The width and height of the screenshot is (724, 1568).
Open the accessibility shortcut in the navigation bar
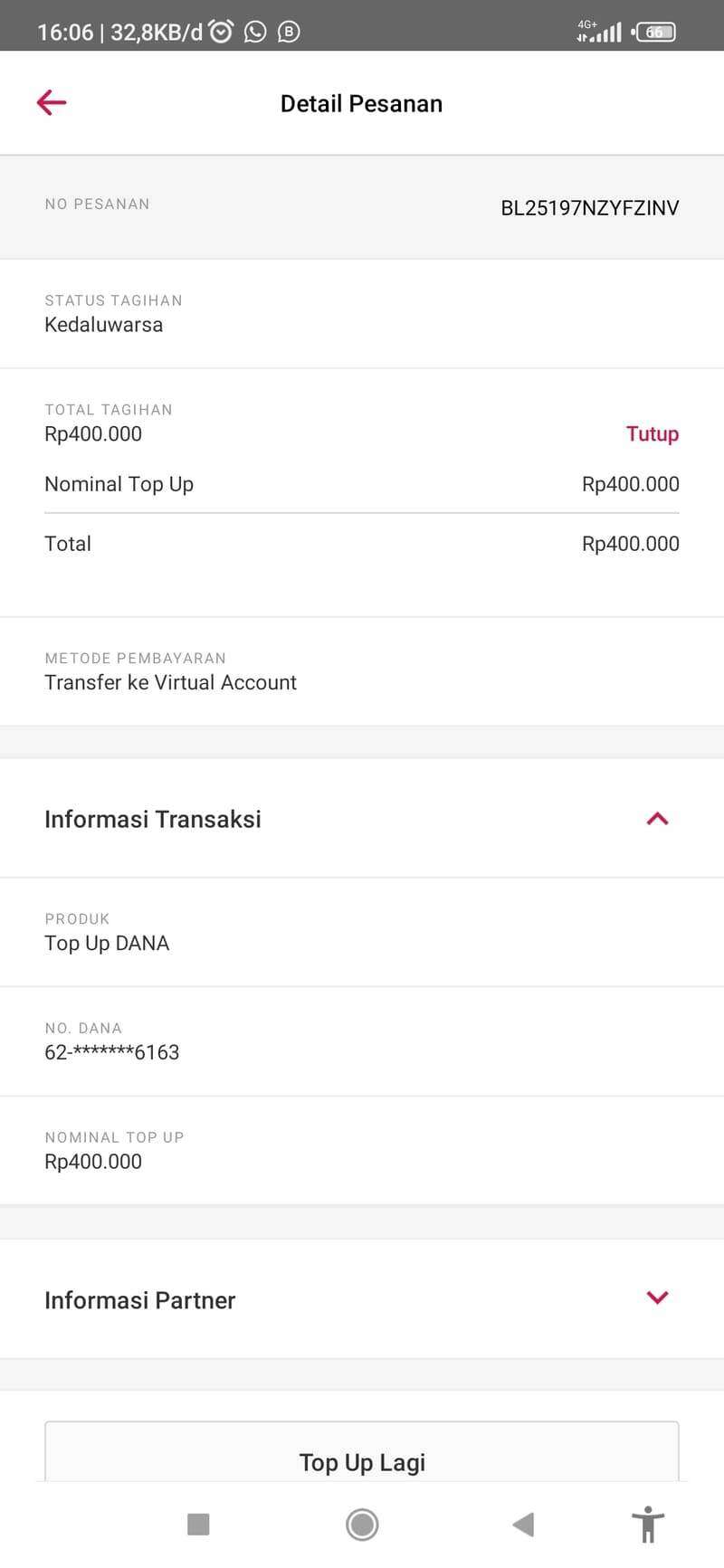pos(648,1525)
